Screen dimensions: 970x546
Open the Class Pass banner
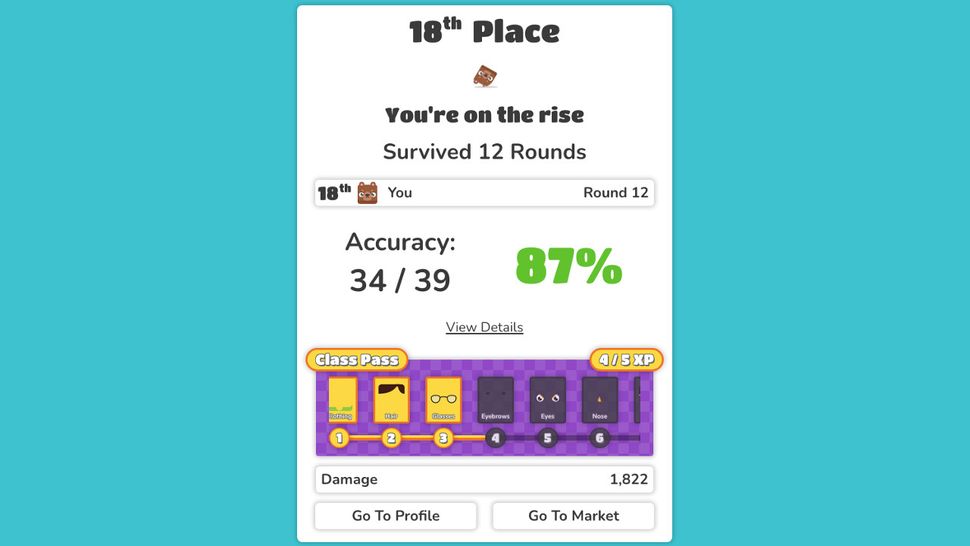click(x=357, y=360)
